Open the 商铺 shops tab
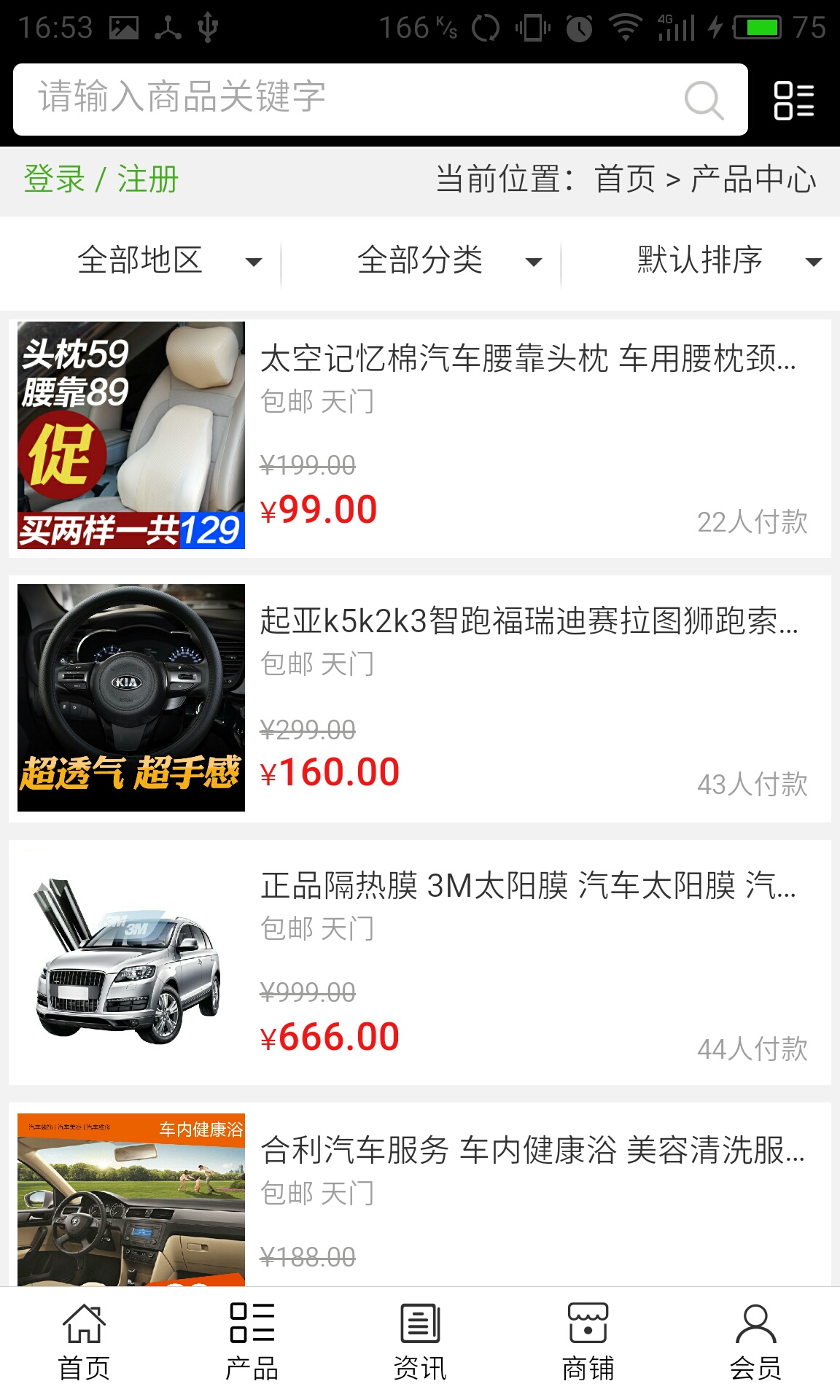The height and width of the screenshot is (1400, 840). [588, 1343]
